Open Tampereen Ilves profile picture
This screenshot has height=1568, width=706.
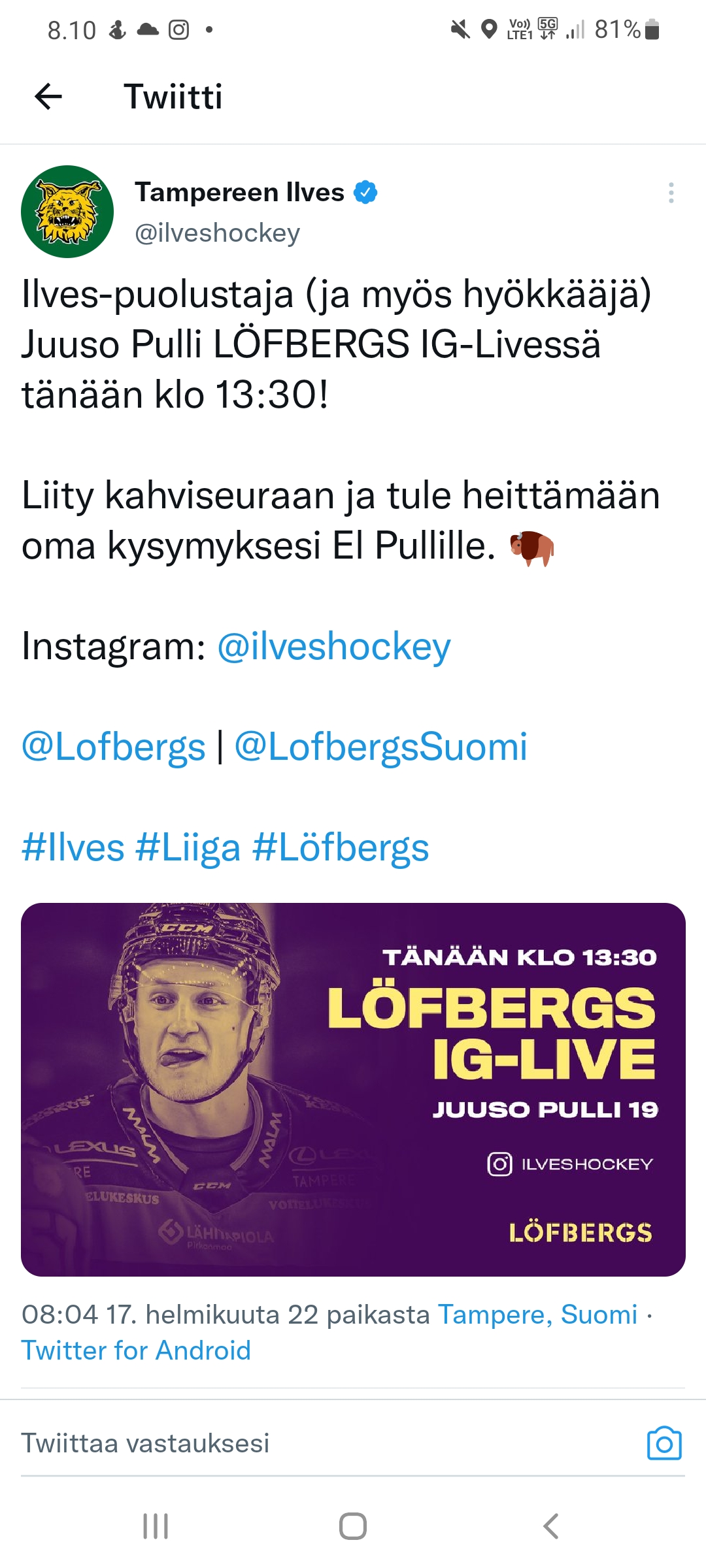pos(67,212)
